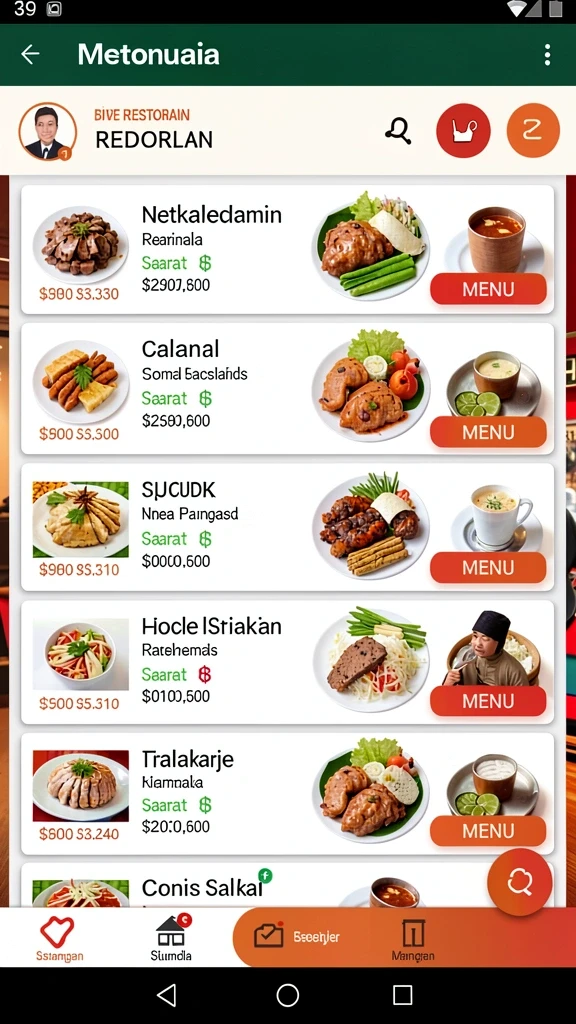
Task: Switch to the Slumdla home tab
Action: pos(171,938)
